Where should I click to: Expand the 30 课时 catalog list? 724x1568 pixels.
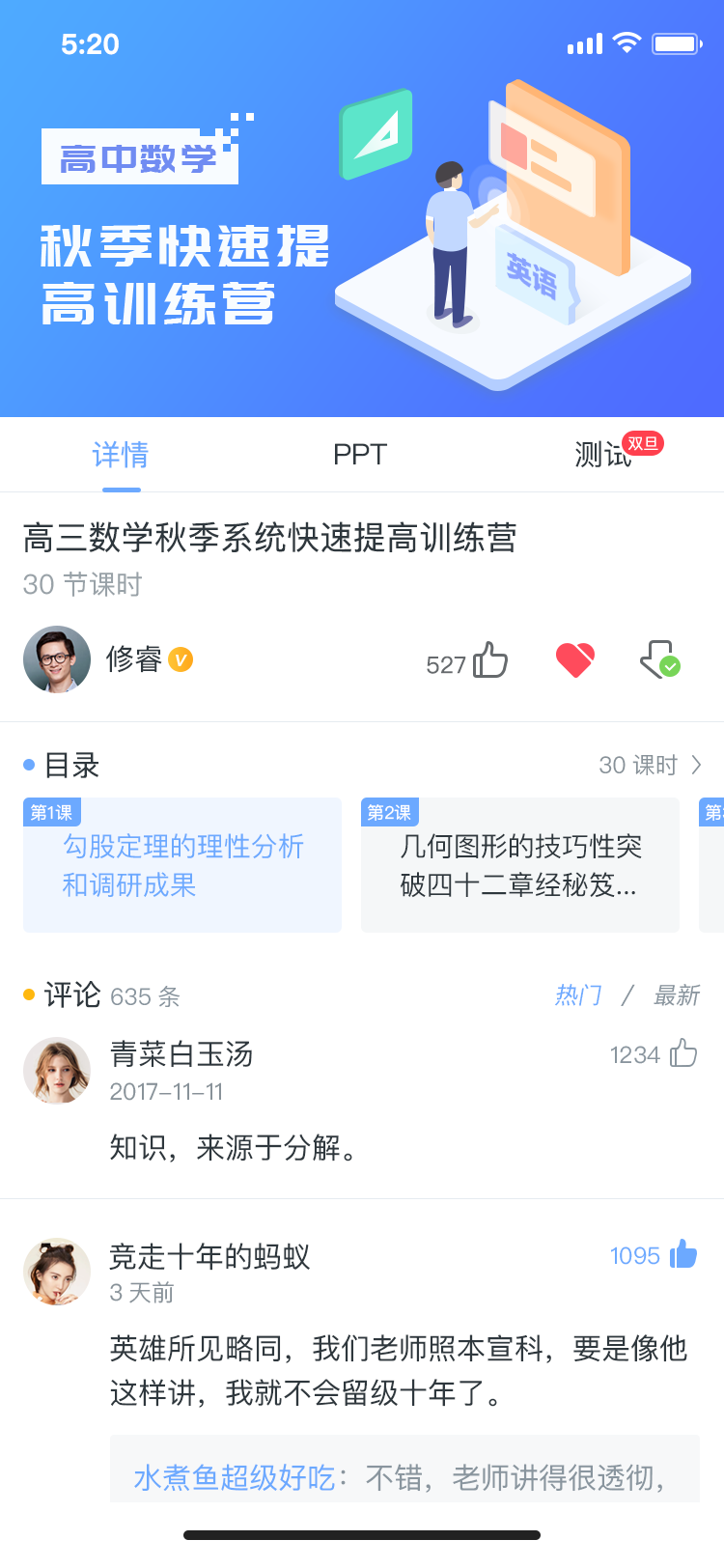pos(651,766)
